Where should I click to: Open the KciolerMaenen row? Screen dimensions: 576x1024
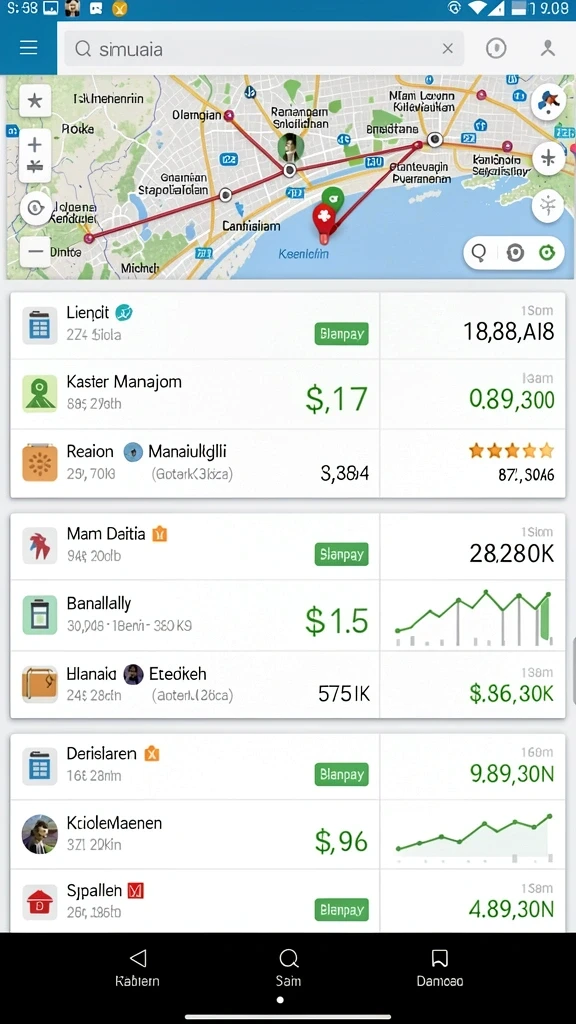point(288,835)
